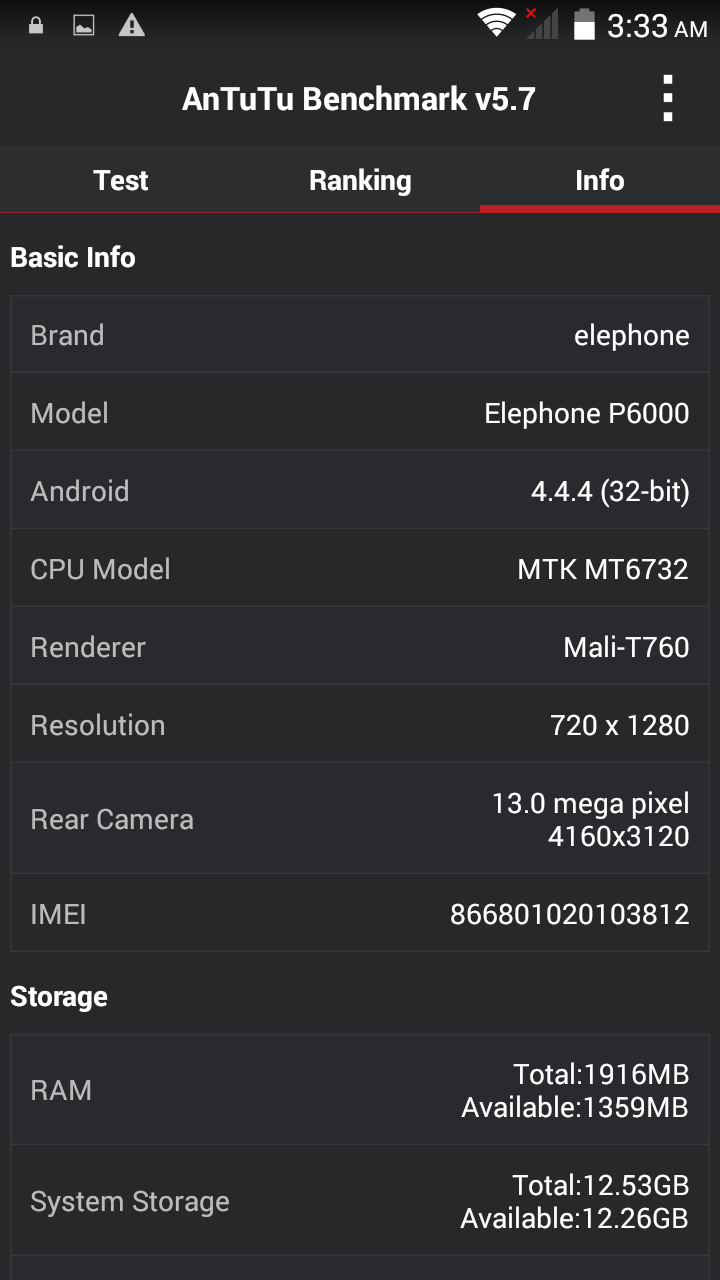Image resolution: width=720 pixels, height=1280 pixels.
Task: Switch to the Ranking tab
Action: [x=360, y=180]
